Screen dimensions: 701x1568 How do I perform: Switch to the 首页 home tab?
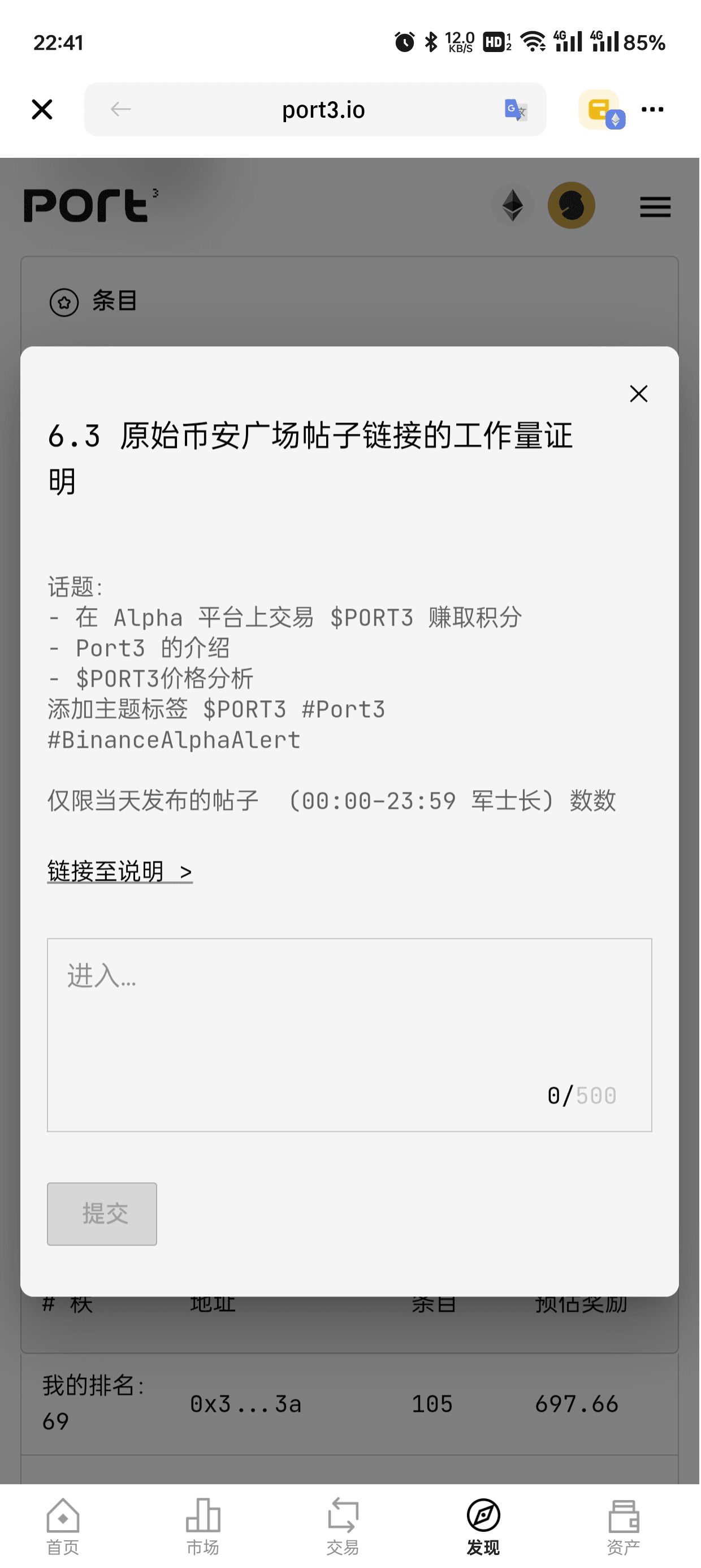[63, 1526]
